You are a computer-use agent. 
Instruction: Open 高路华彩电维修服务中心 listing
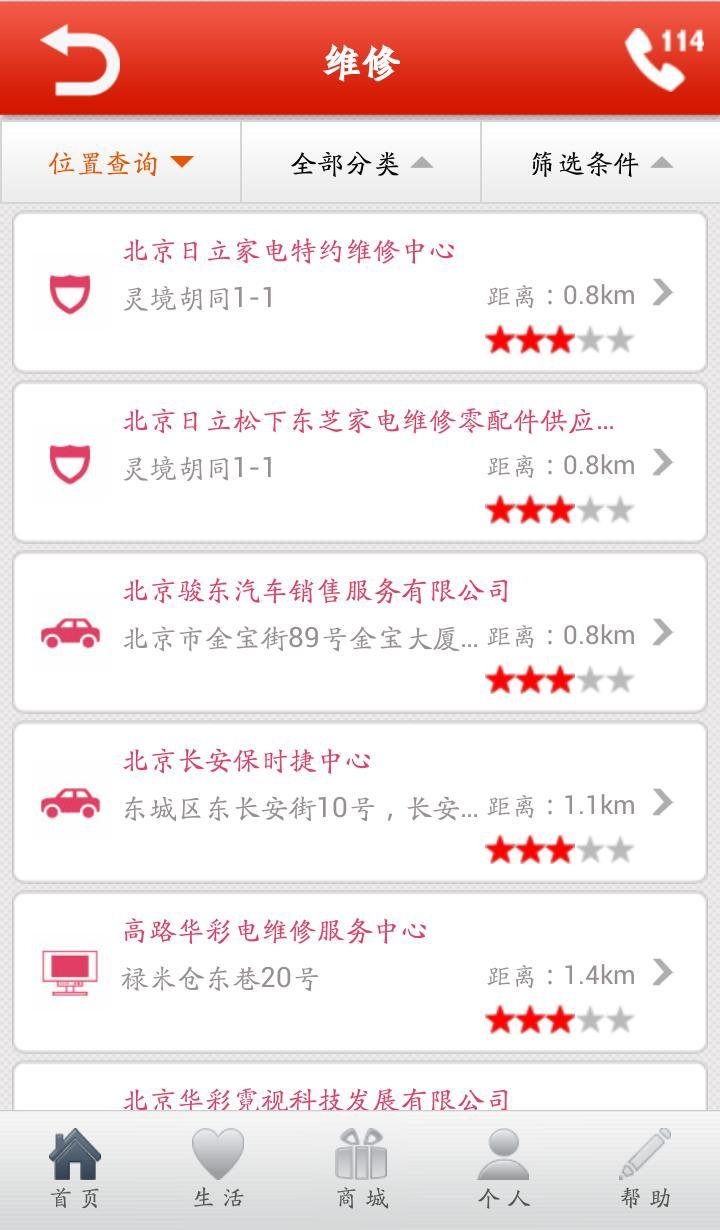click(360, 972)
